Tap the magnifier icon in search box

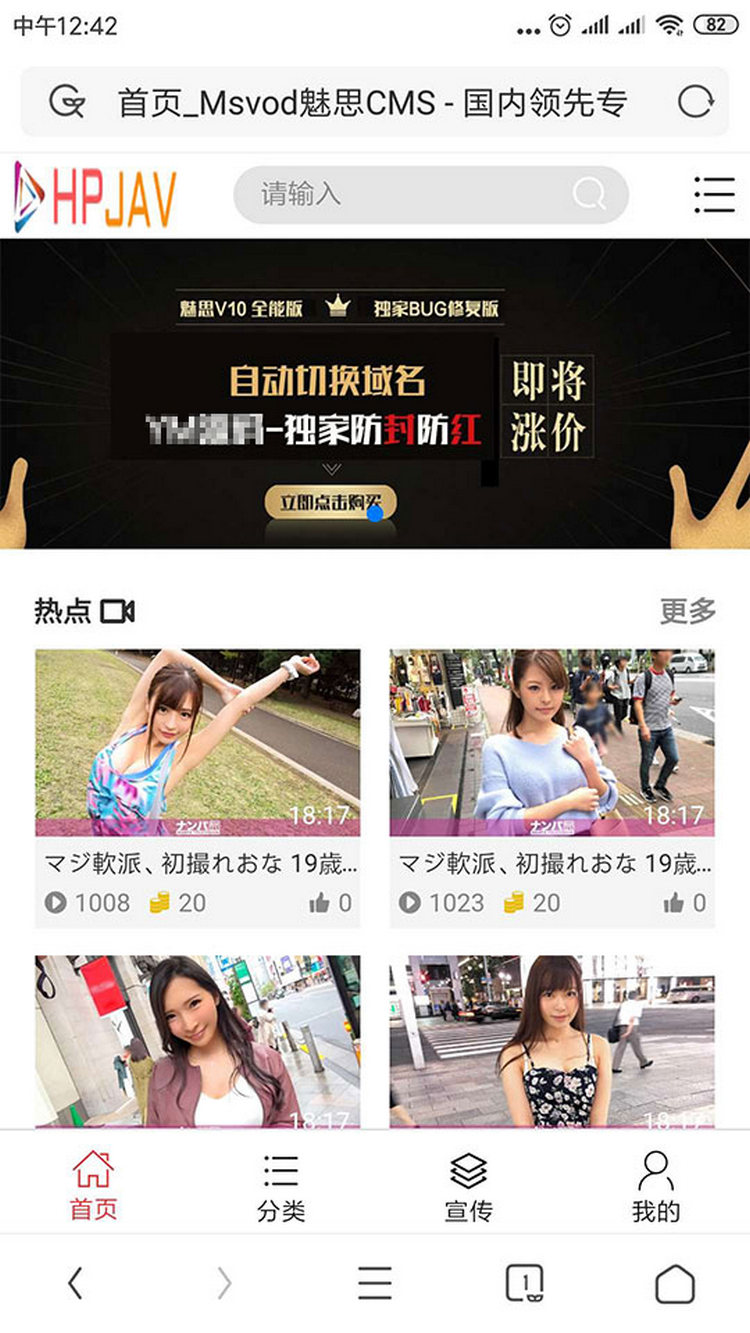tap(589, 194)
